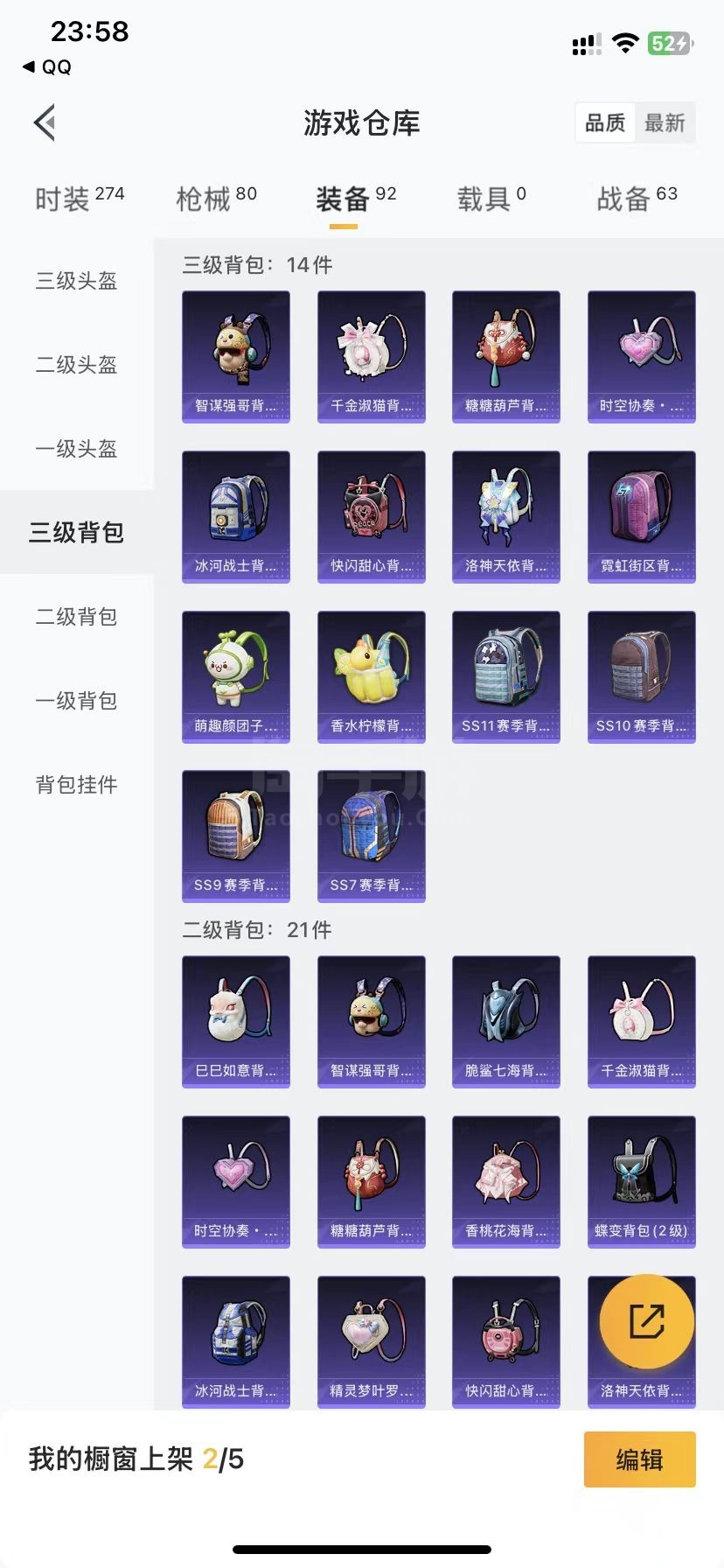This screenshot has height=1568, width=724.
Task: Open the 香水柠檬 backpack item
Action: tap(372, 677)
